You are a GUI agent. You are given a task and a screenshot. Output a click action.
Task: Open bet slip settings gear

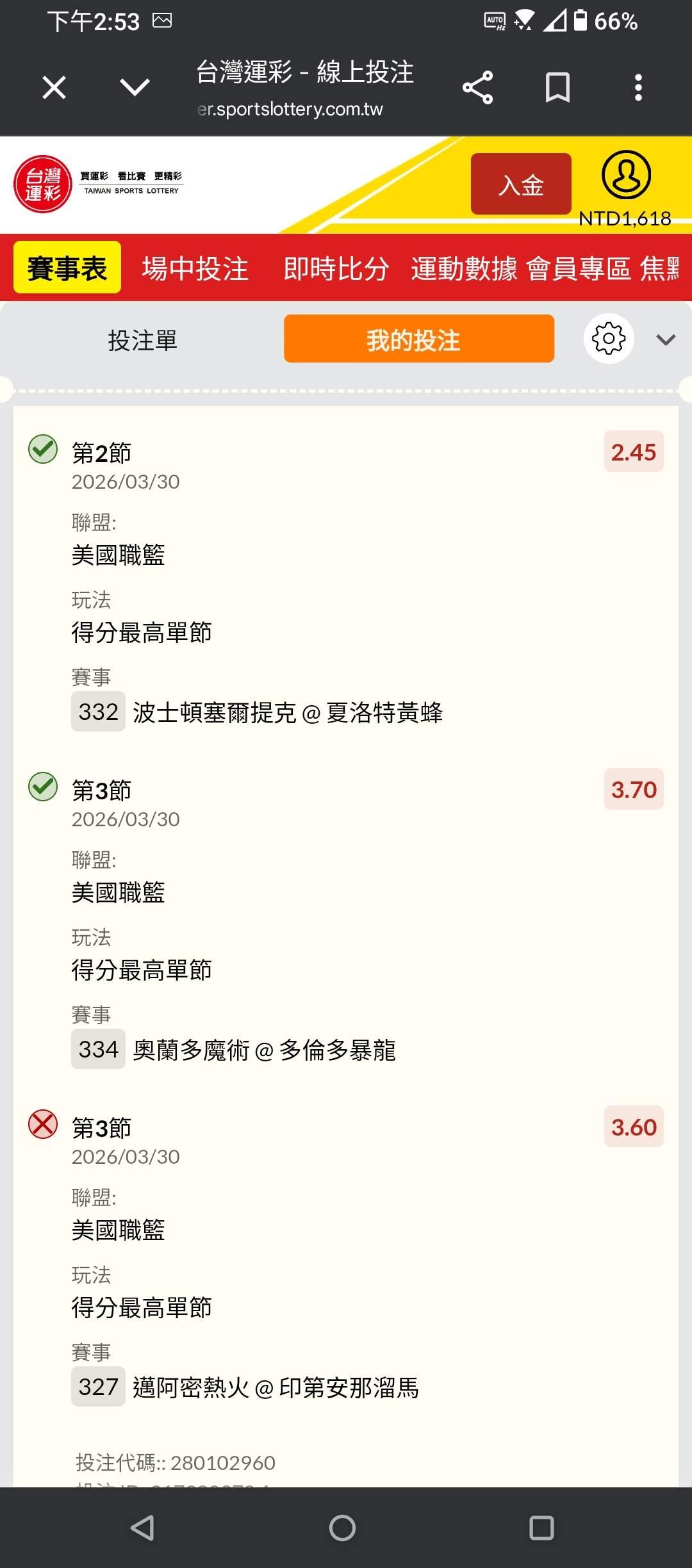coord(608,339)
